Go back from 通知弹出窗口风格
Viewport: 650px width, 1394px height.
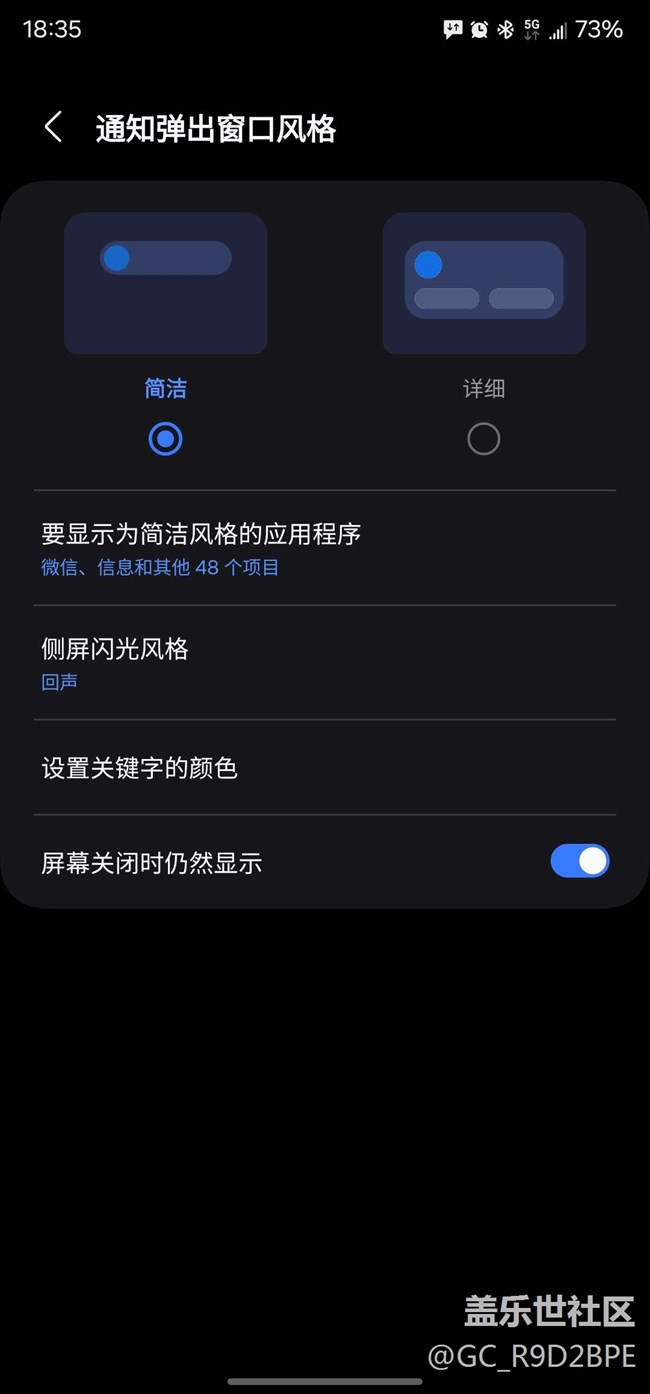point(54,128)
